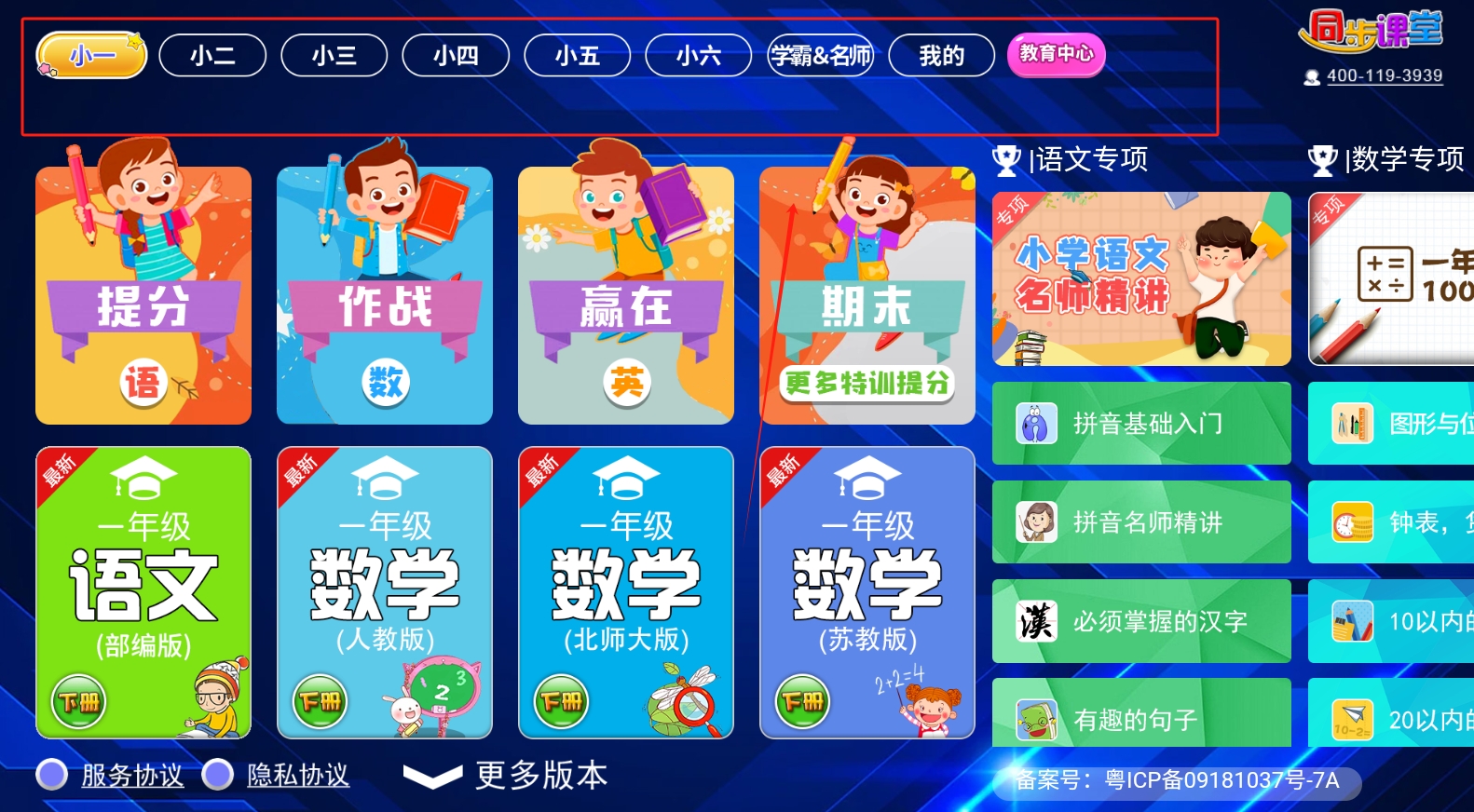Open 一年级 语文 部编版 textbook
This screenshot has width=1474, height=812.
(143, 592)
